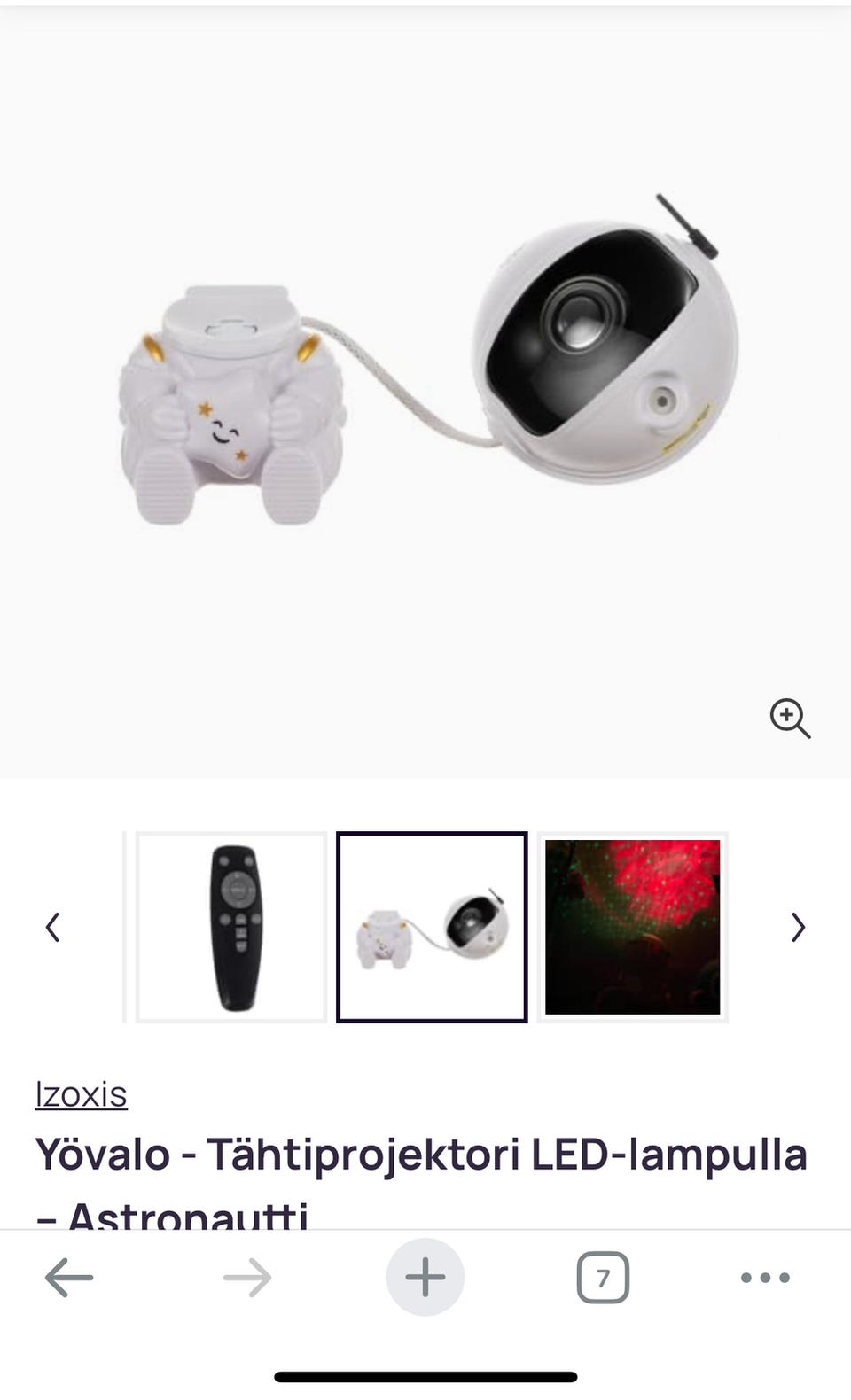Open the Izoxis brand link
Image resolution: width=851 pixels, height=1400 pixels.
point(82,1094)
